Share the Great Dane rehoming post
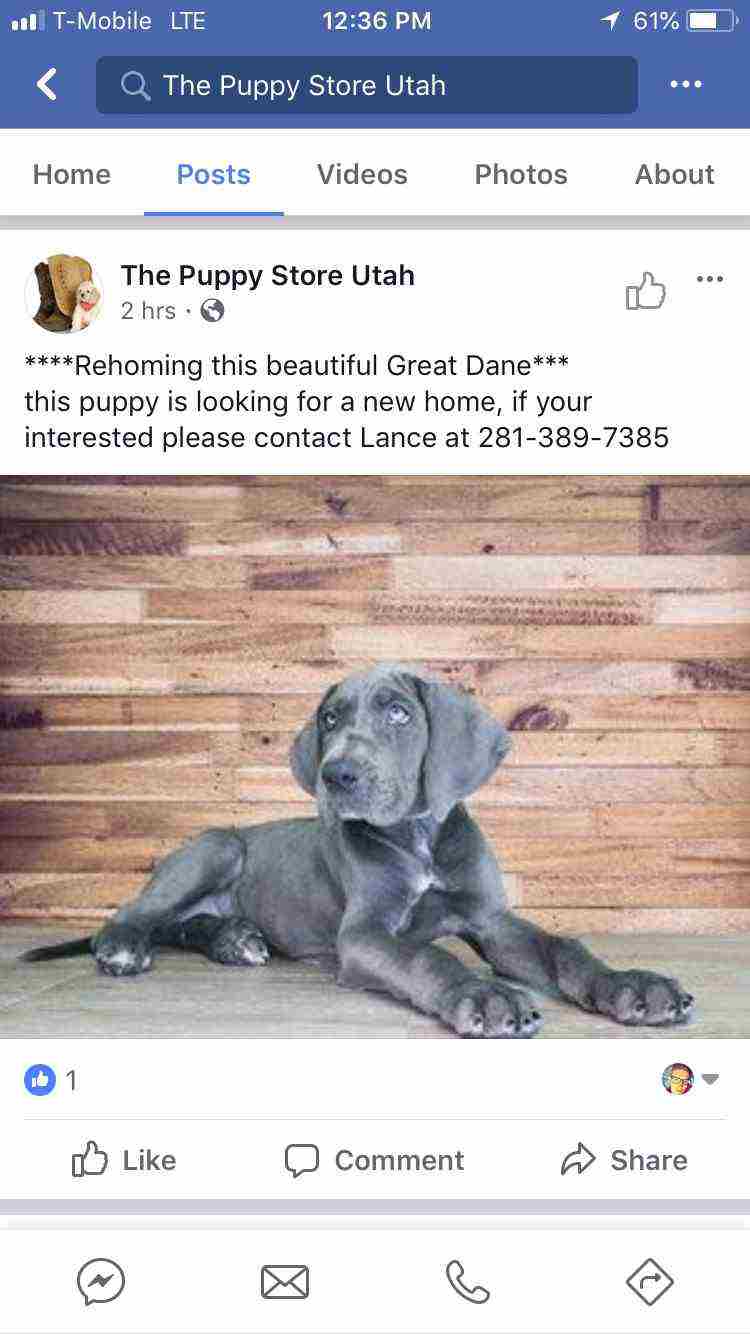750x1334 pixels. coord(625,1160)
